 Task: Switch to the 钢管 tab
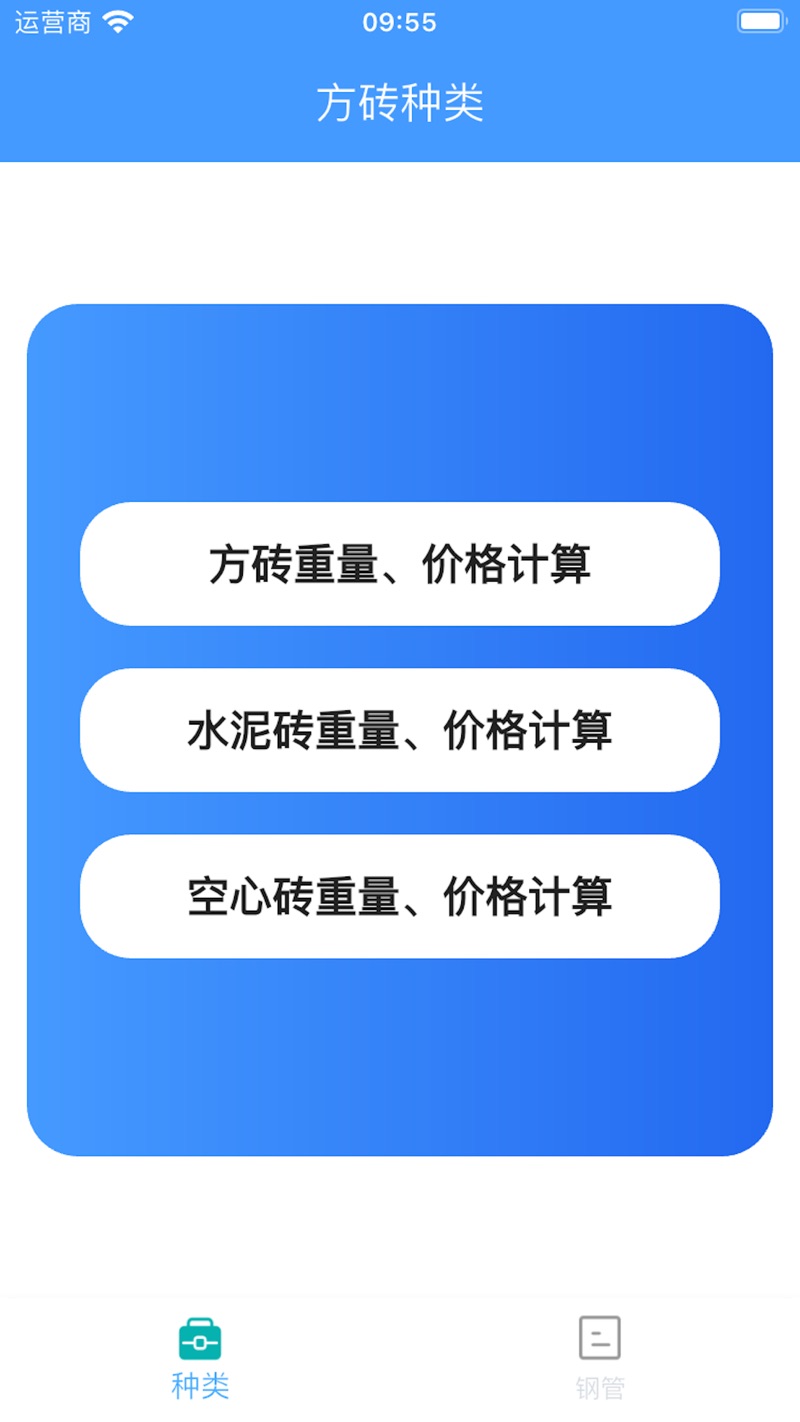(600, 1359)
